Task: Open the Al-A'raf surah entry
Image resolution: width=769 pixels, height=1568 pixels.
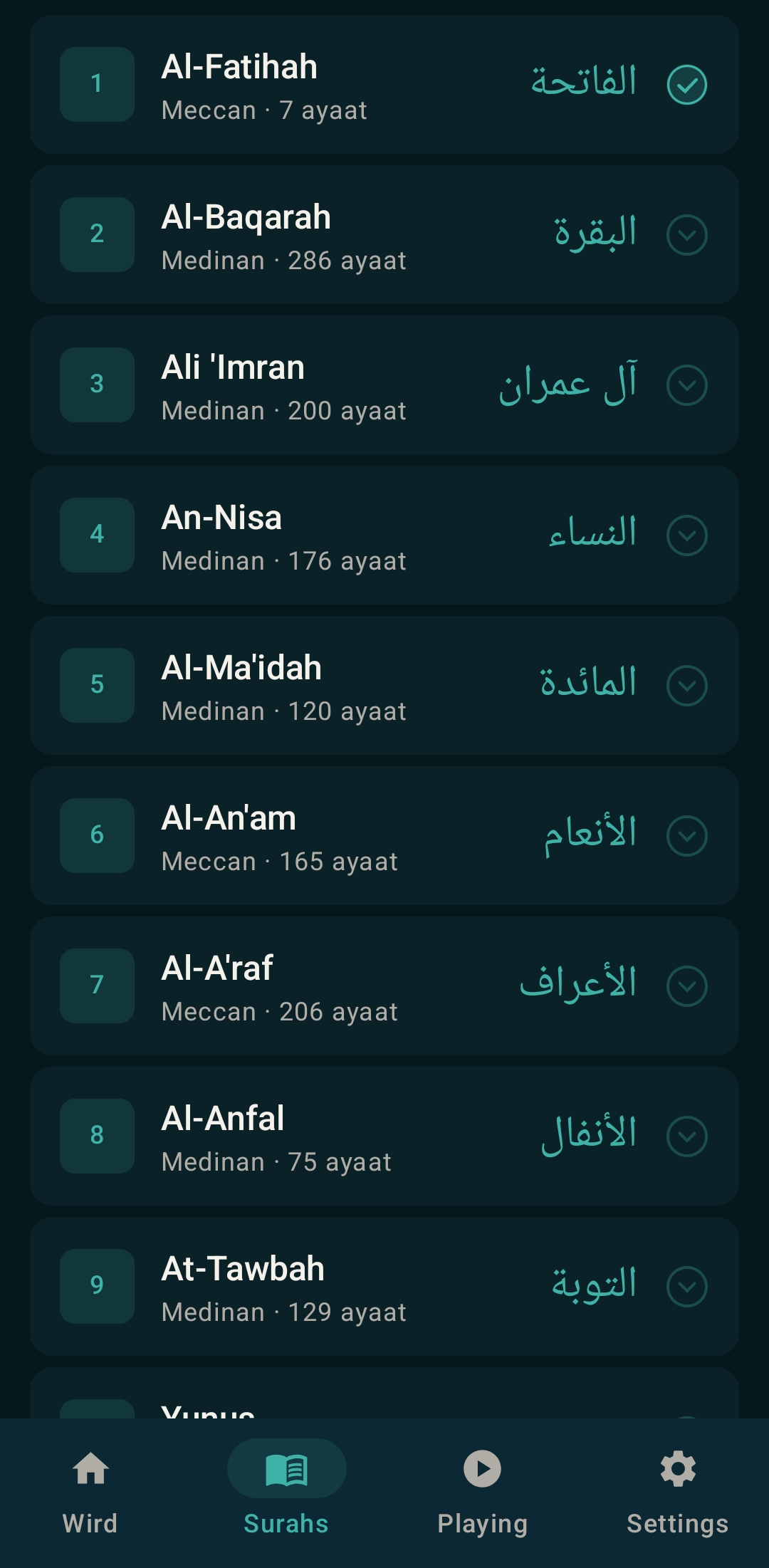Action: click(384, 987)
